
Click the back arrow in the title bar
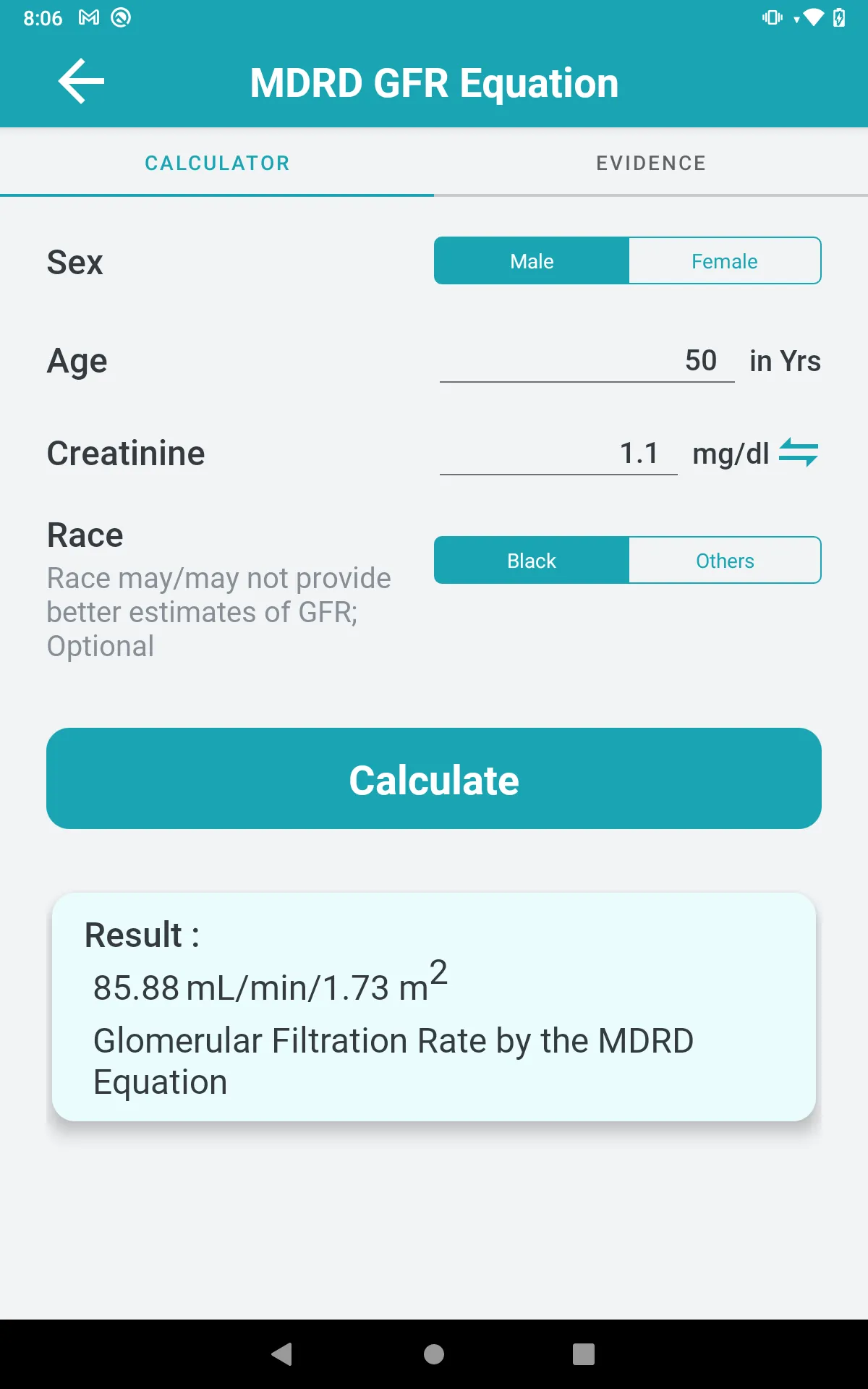coord(81,81)
